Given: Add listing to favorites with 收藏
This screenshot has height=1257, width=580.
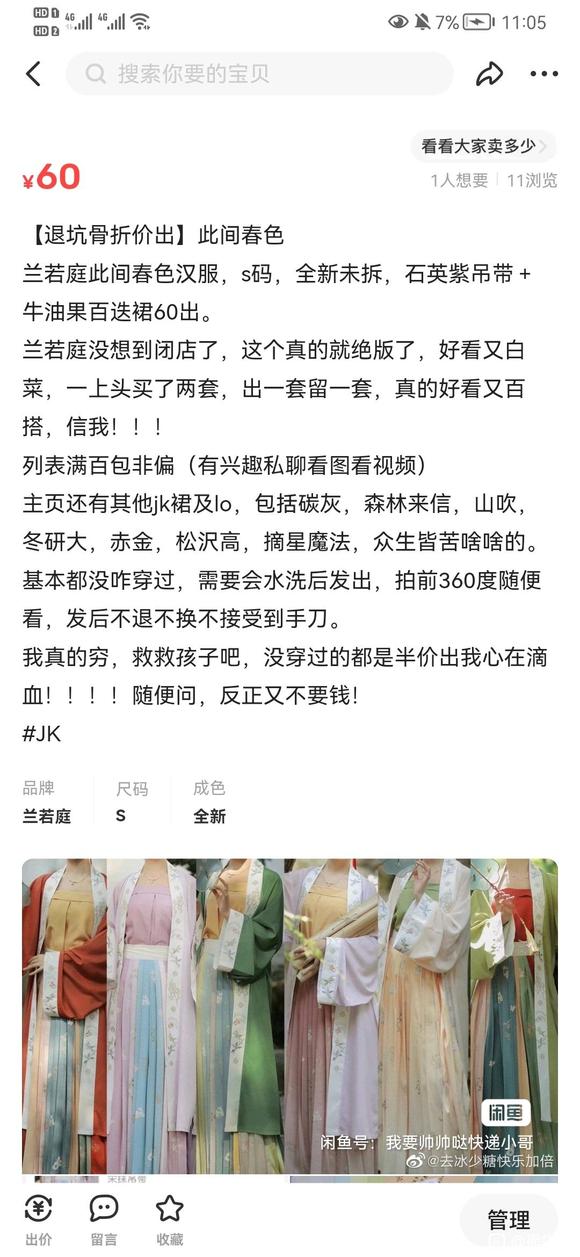Looking at the screenshot, I should pos(169,1221).
